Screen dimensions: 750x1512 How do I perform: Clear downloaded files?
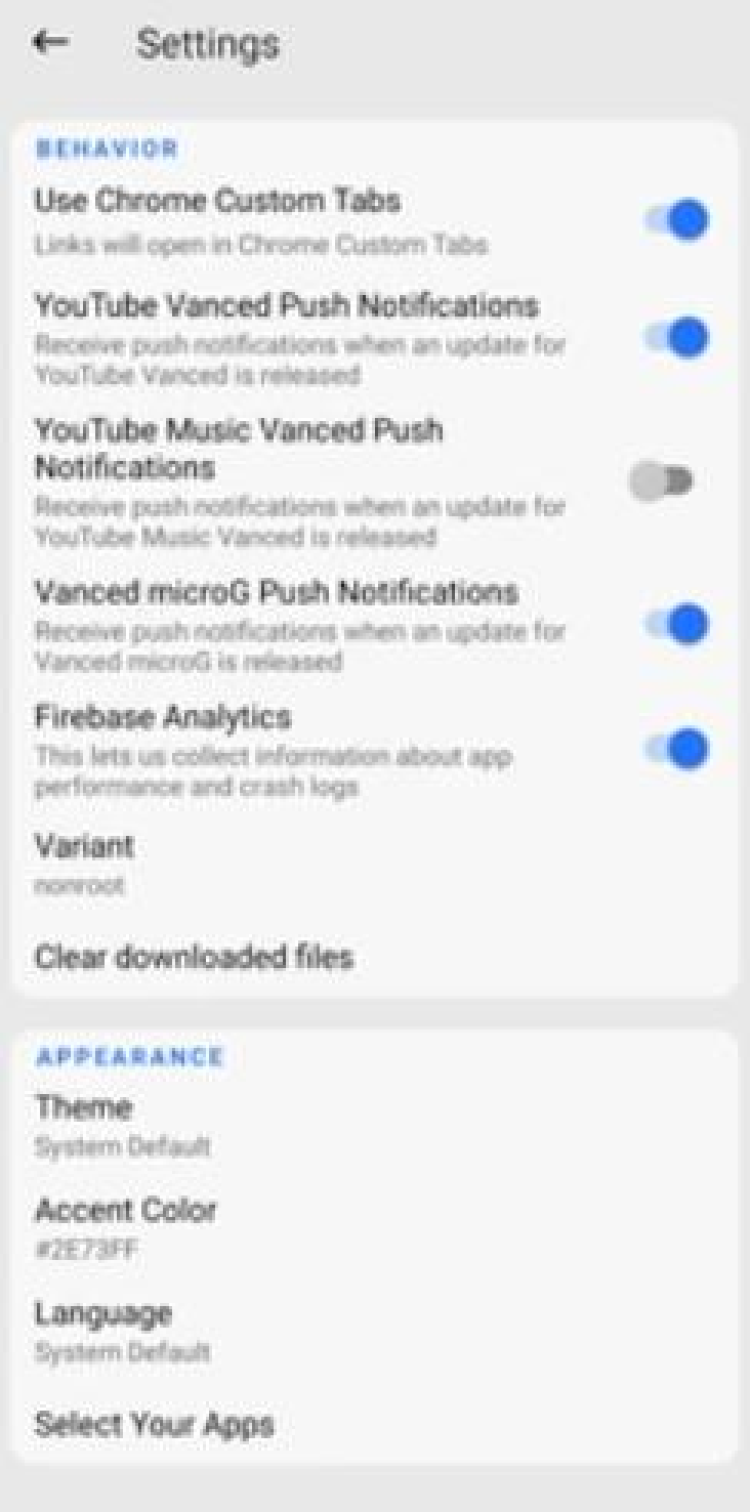pyautogui.click(x=194, y=957)
